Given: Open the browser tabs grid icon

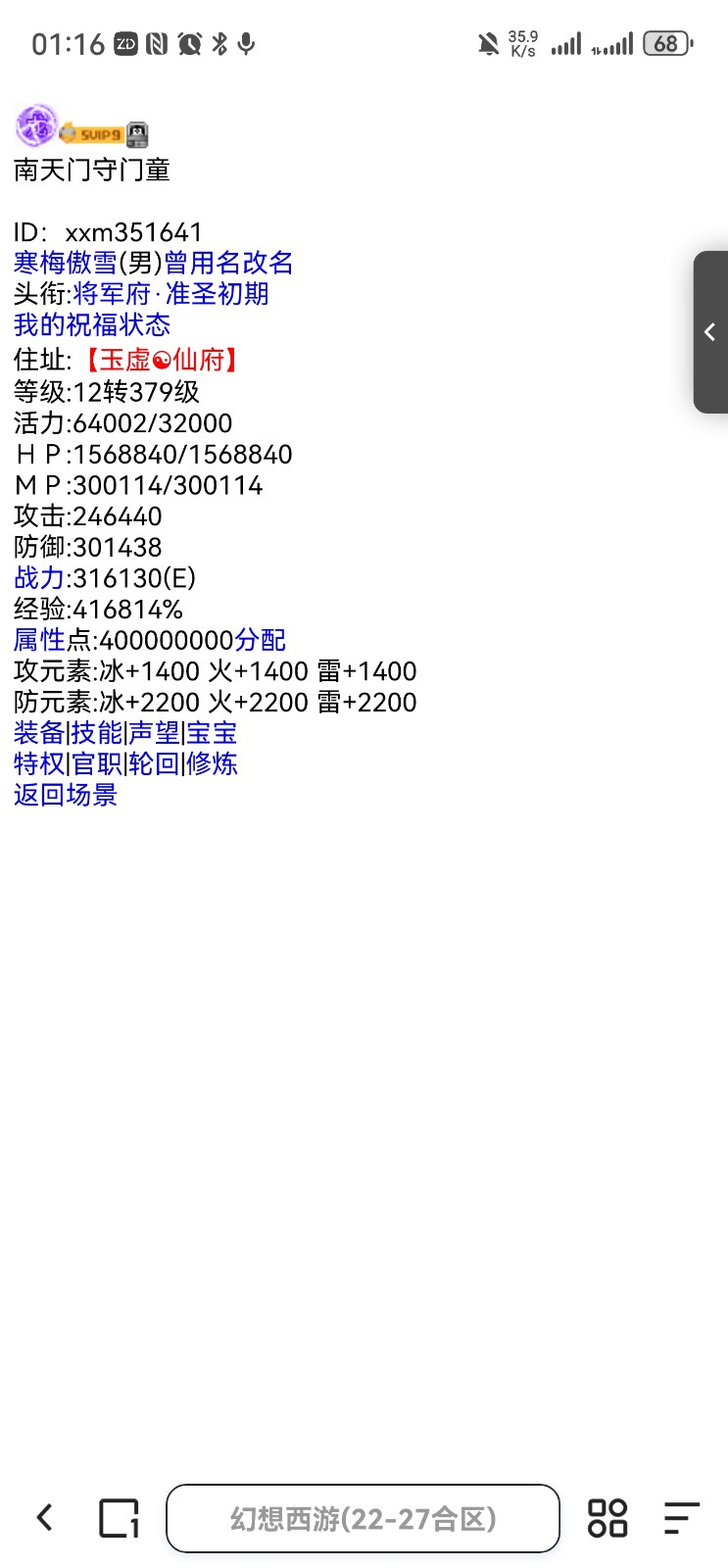Looking at the screenshot, I should 607,1518.
